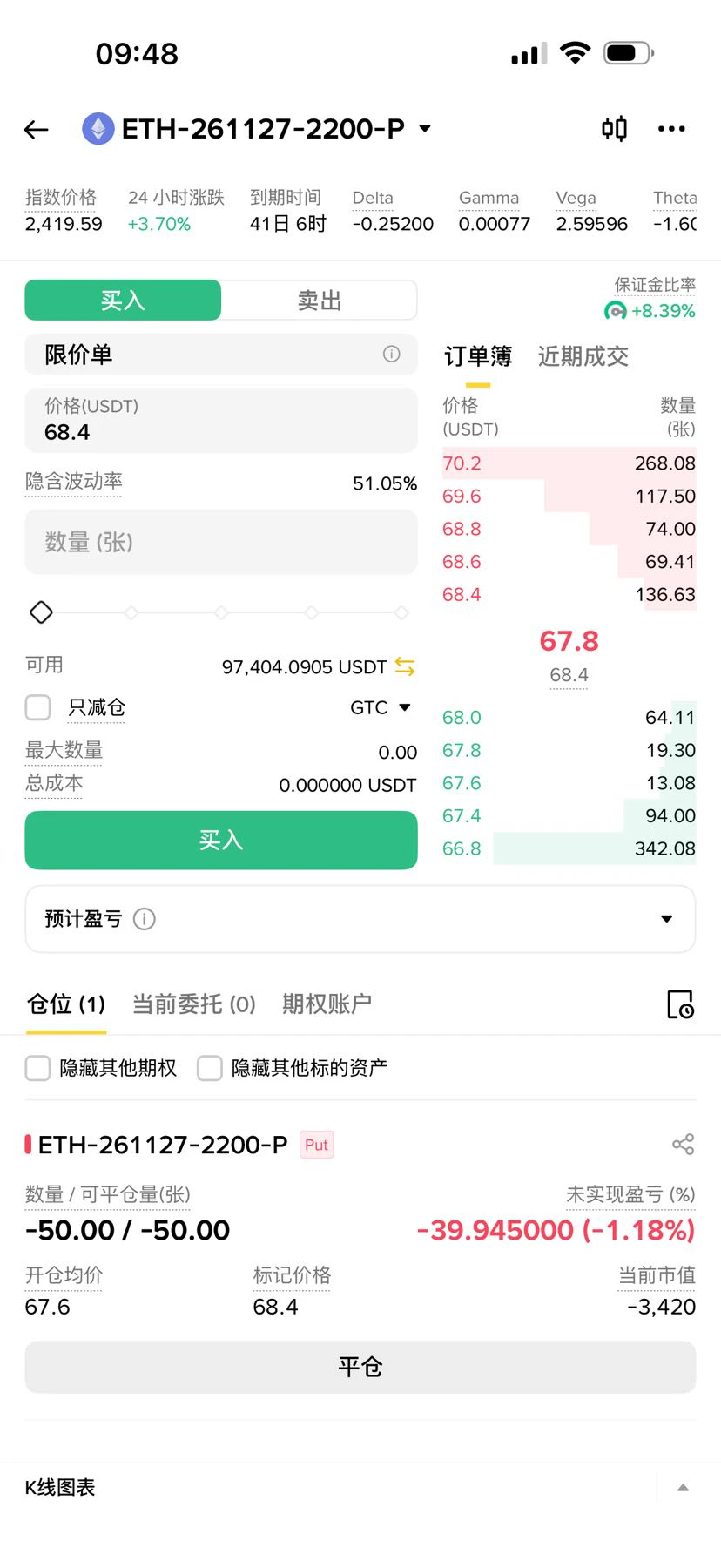This screenshot has width=721, height=1568.
Task: Switch to the 近期成交 recent trades tab
Action: tap(583, 356)
